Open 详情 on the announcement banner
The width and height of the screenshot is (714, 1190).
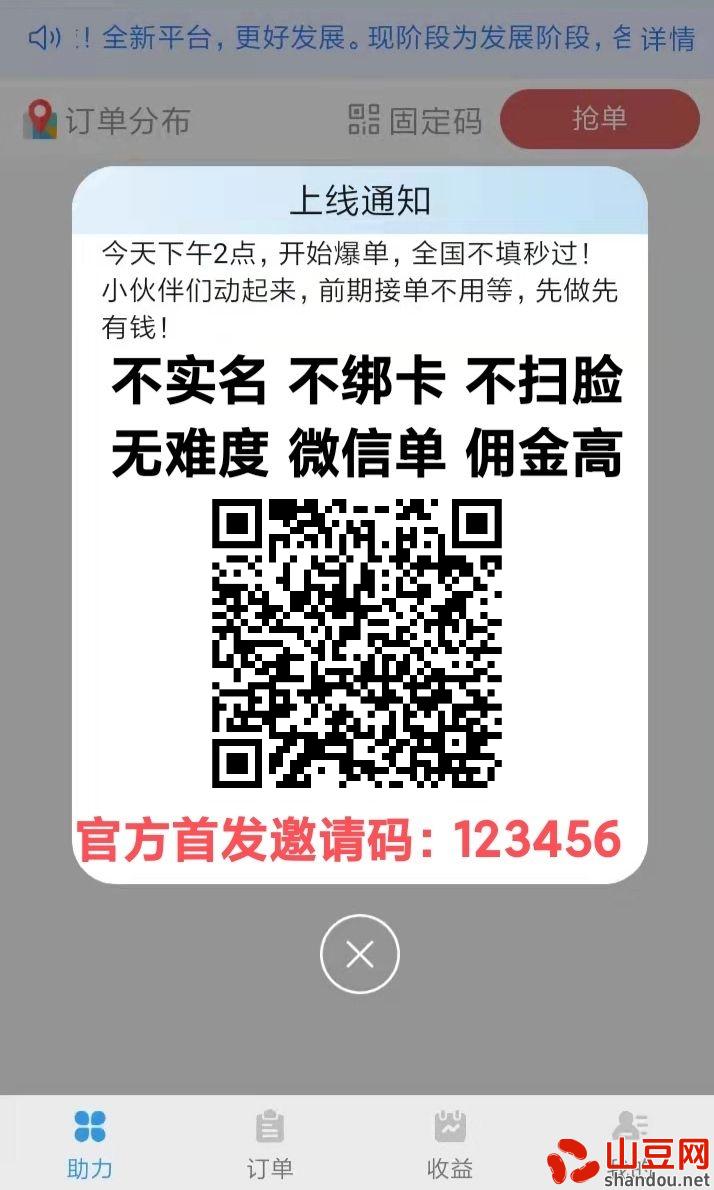[x=668, y=38]
